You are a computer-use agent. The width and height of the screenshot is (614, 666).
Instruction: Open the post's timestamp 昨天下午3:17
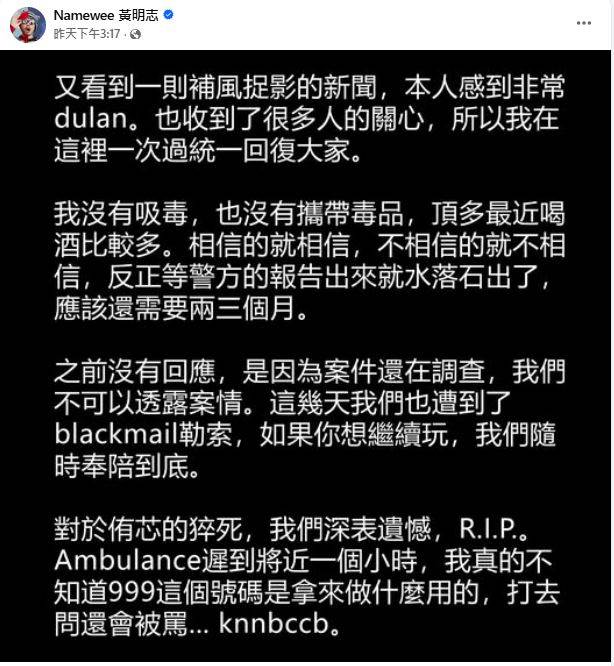tap(89, 33)
